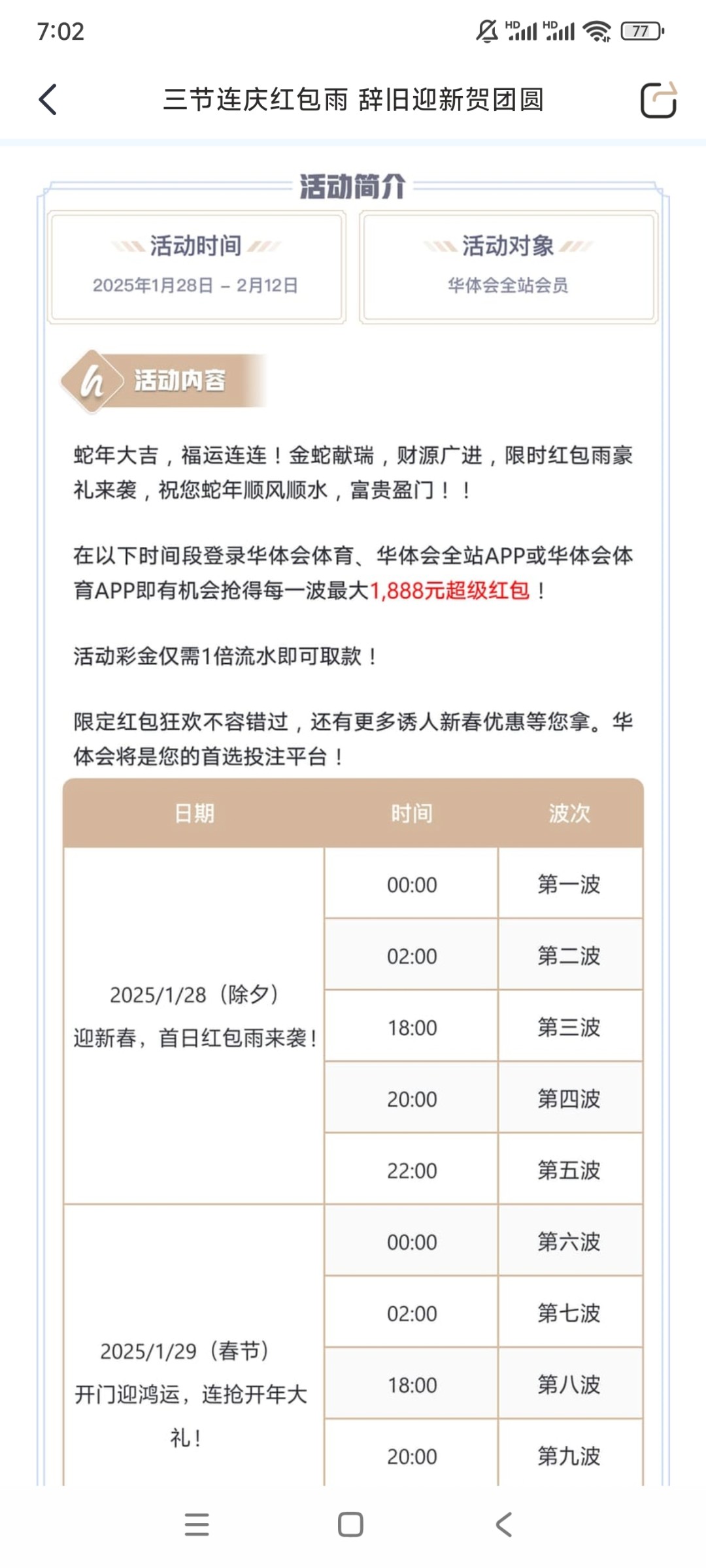Go back using the top-left arrow
The width and height of the screenshot is (706, 1568).
[48, 100]
